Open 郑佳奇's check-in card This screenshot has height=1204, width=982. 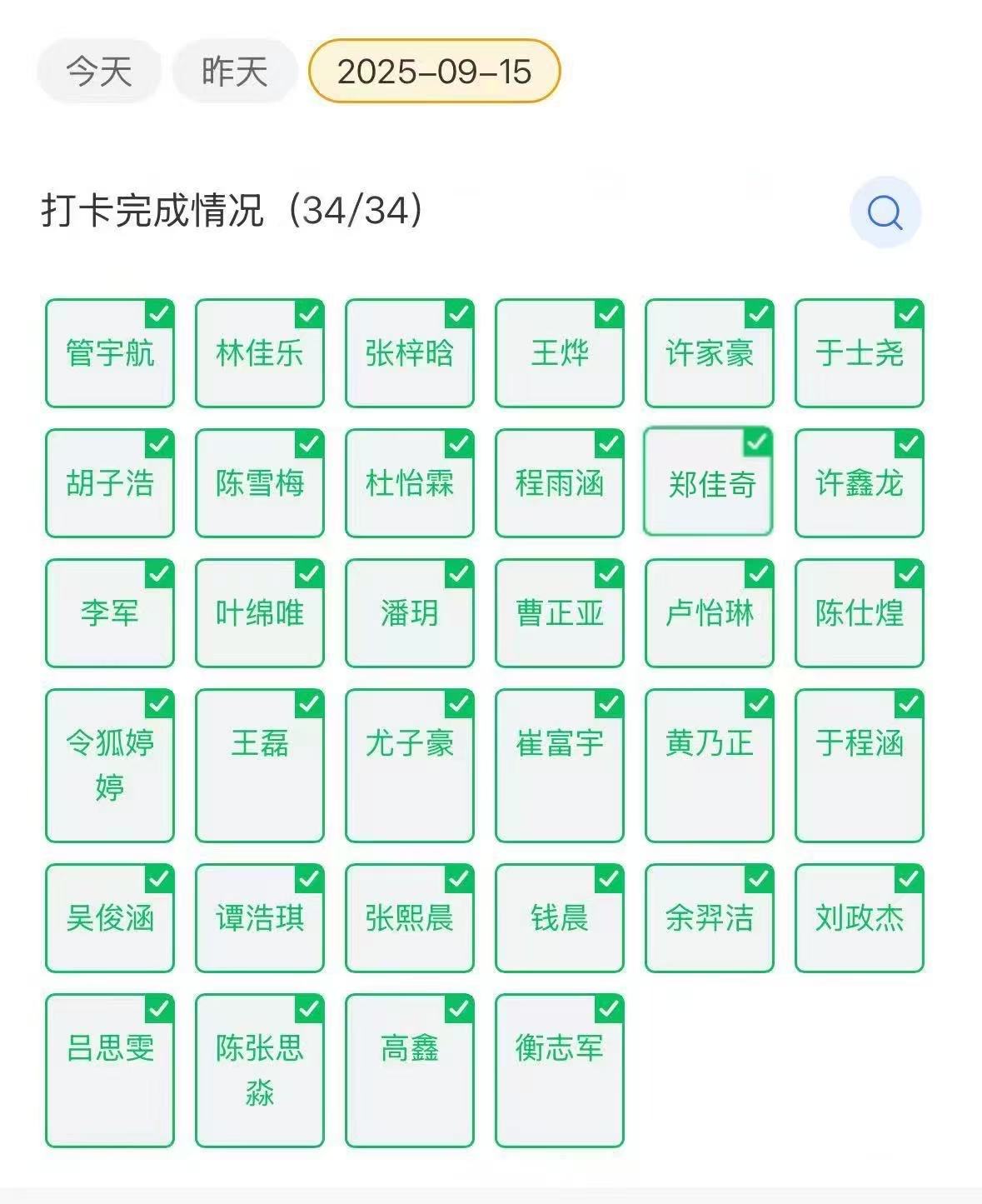click(709, 483)
